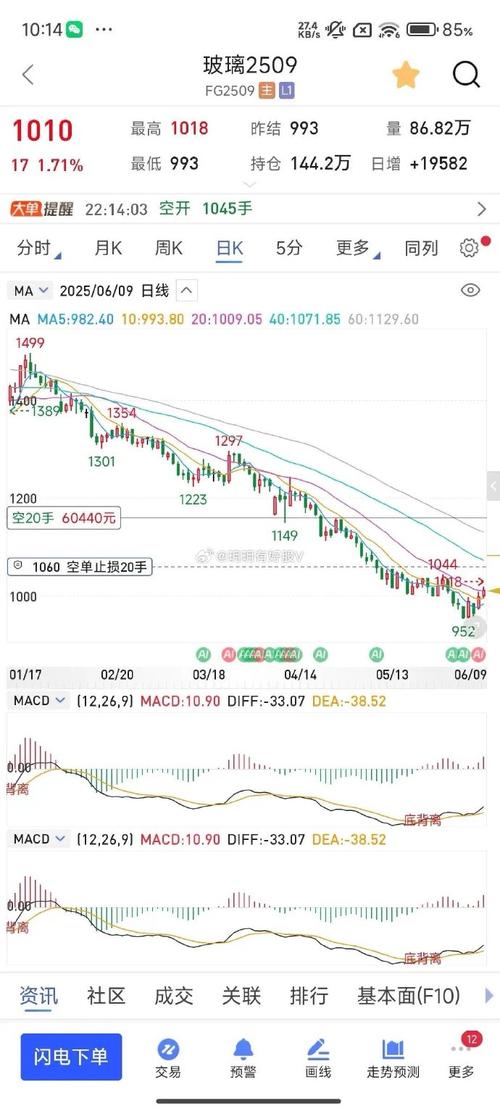Open 交易 in the bottom bar
Screen dimensions: 500x1111
click(168, 1059)
